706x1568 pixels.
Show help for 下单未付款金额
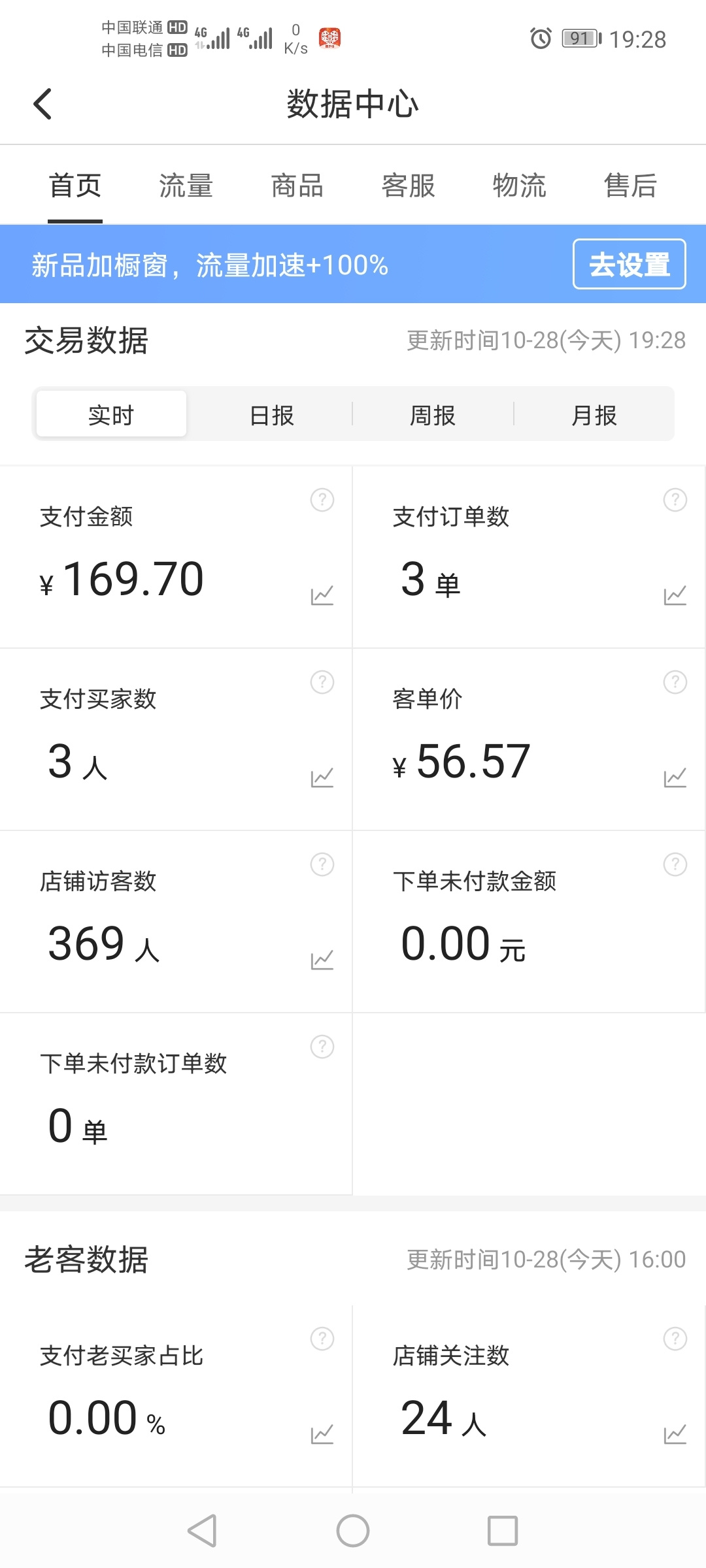point(675,864)
